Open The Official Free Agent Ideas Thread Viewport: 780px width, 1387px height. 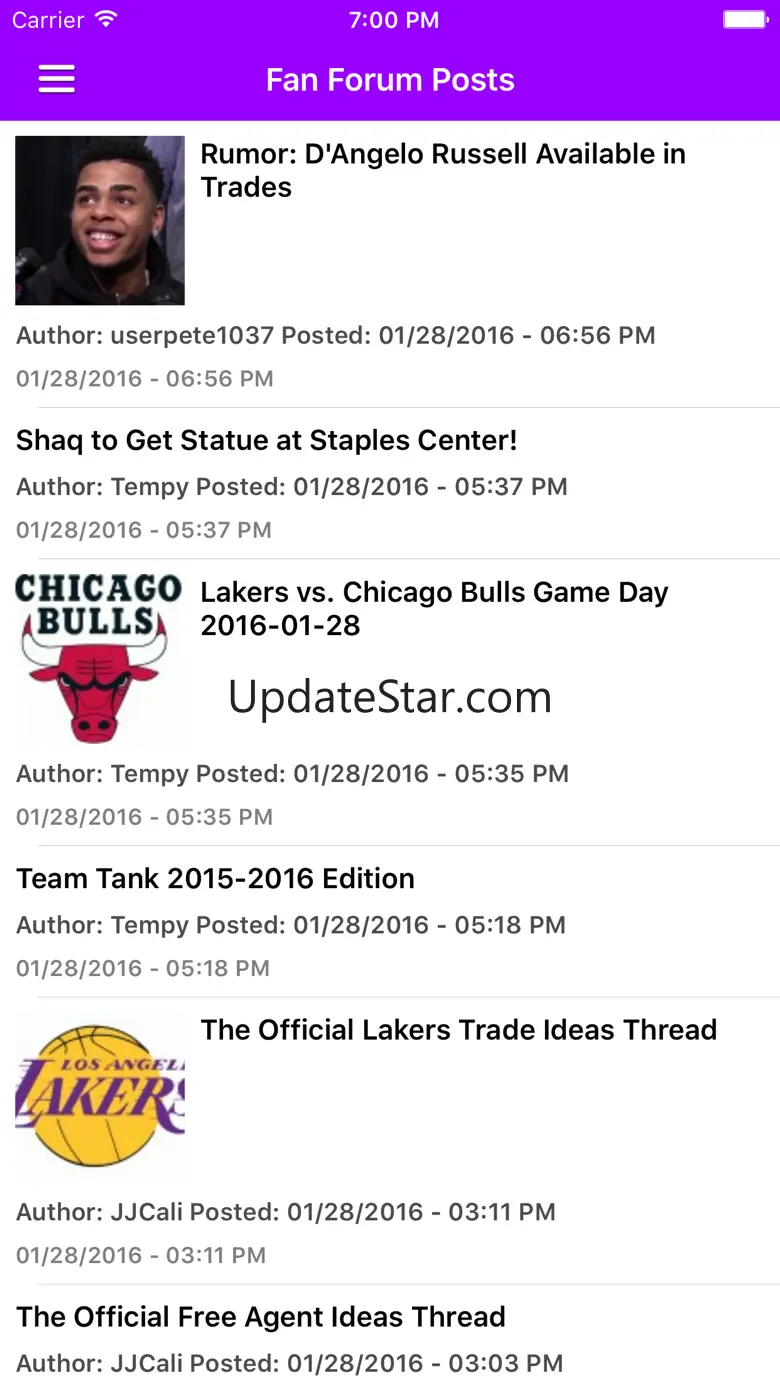(x=261, y=1317)
